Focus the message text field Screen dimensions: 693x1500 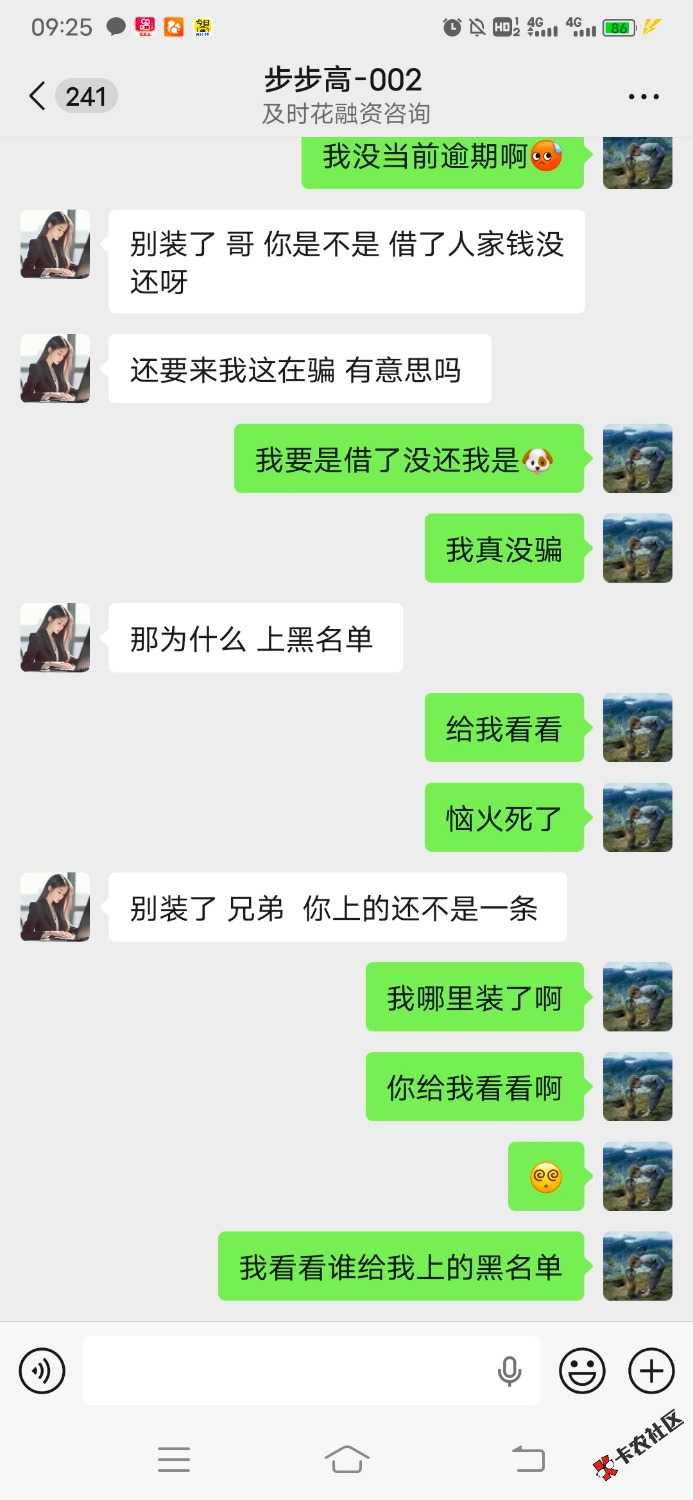(x=290, y=1370)
